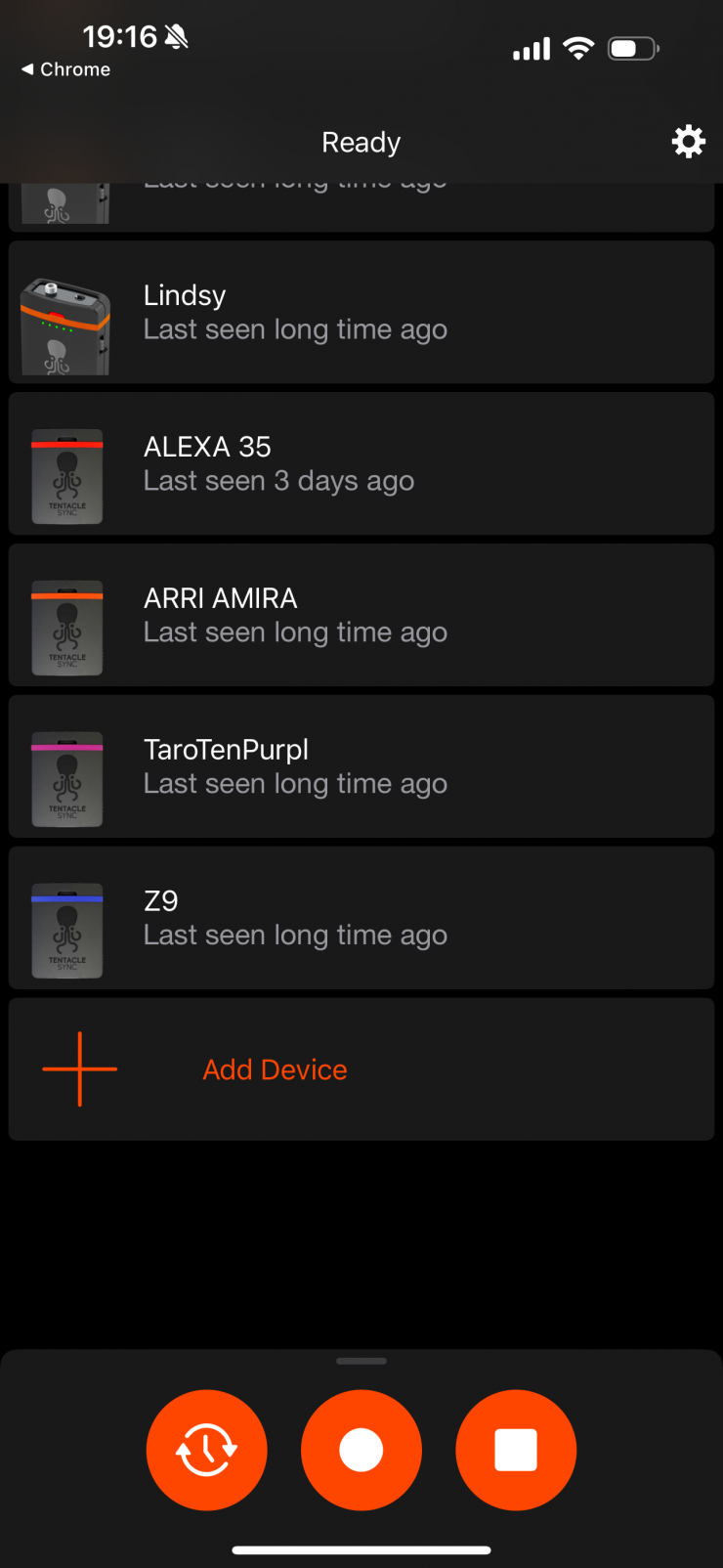Stop recording with the square button
This screenshot has height=1568, width=723.
516,1450
